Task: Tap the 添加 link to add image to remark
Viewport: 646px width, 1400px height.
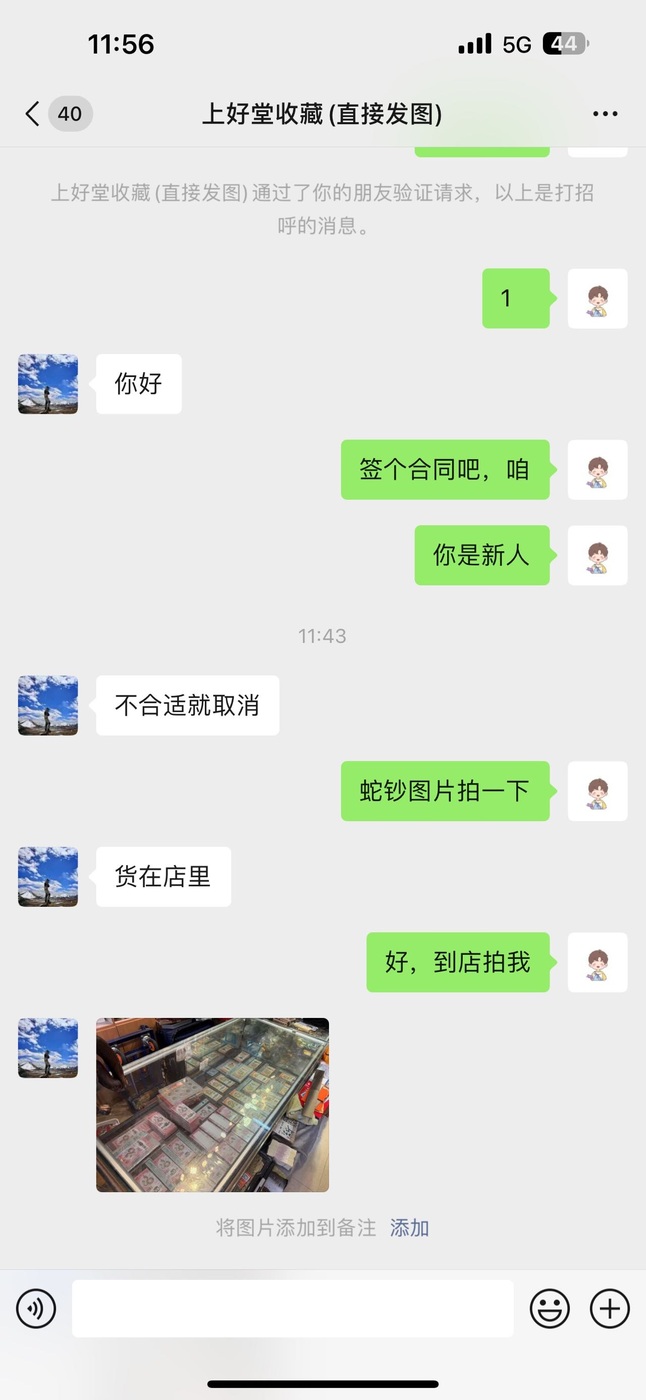Action: [409, 1228]
